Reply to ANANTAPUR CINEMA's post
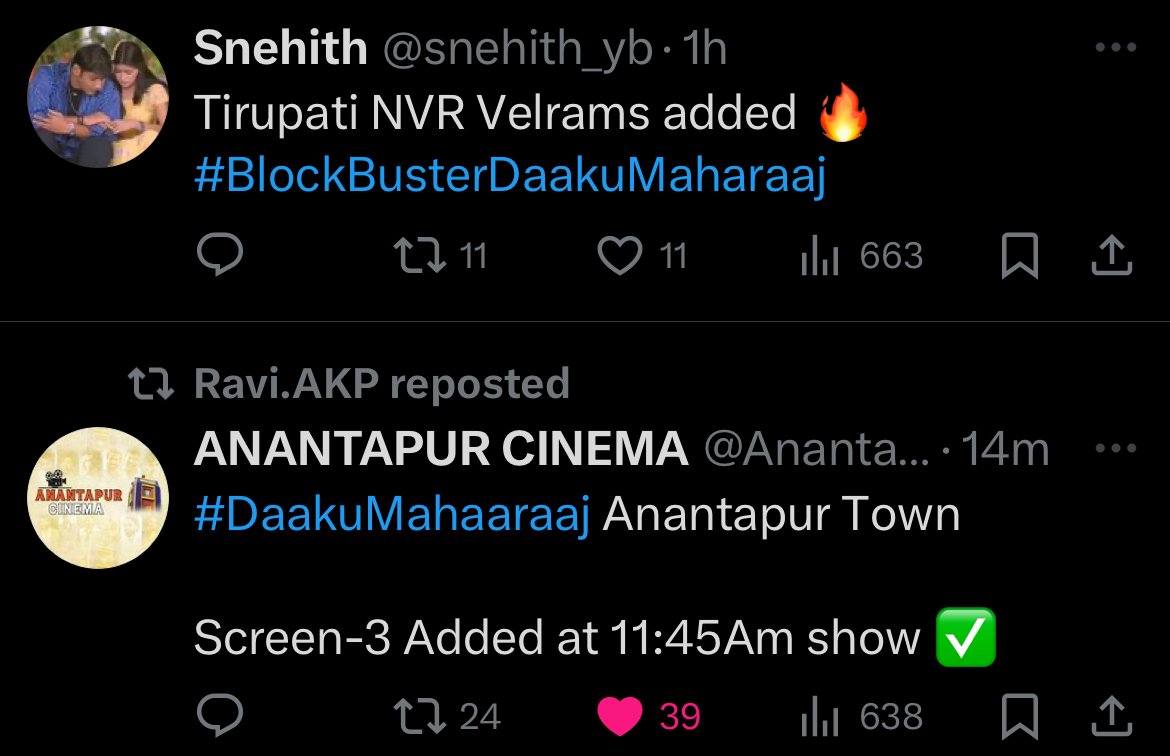 point(219,716)
